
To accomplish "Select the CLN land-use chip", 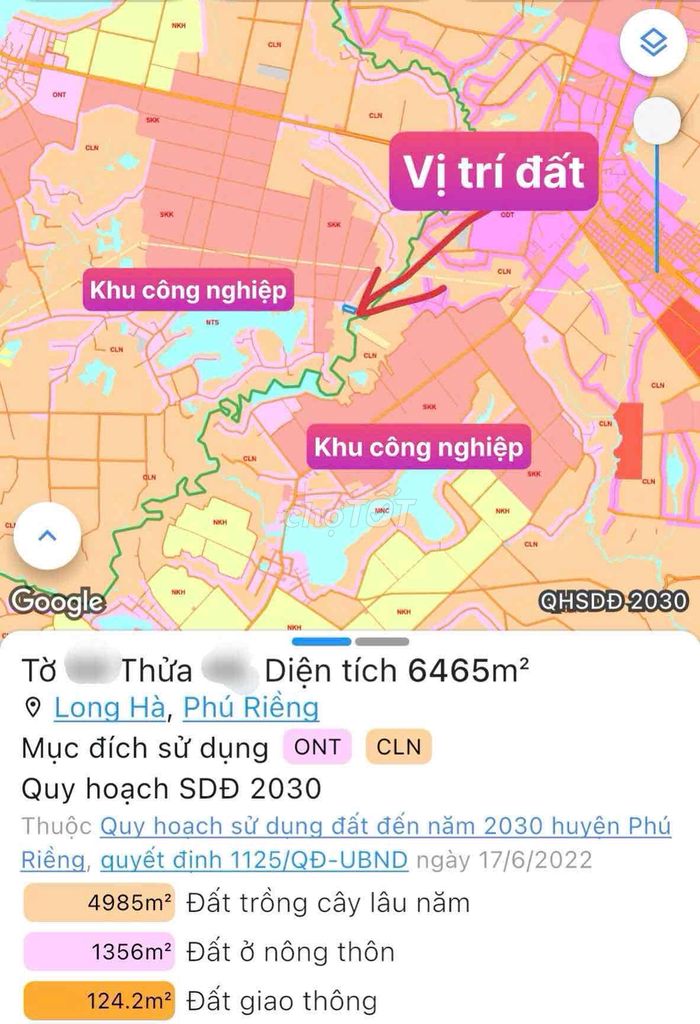I will [x=398, y=746].
